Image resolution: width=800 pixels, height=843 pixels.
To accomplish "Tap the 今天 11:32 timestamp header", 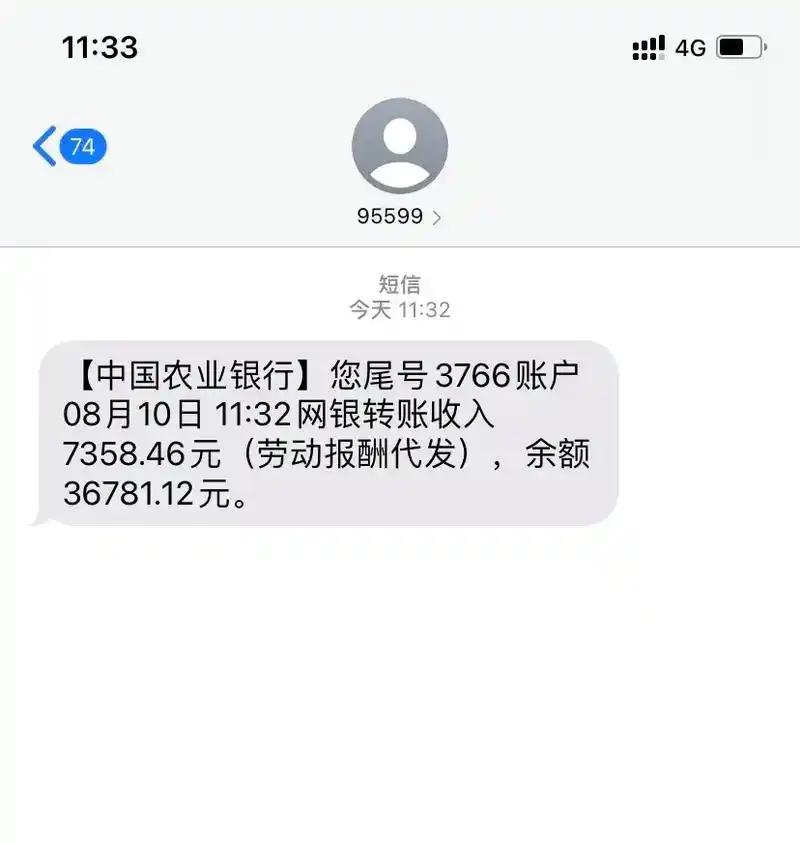I will 399,310.
